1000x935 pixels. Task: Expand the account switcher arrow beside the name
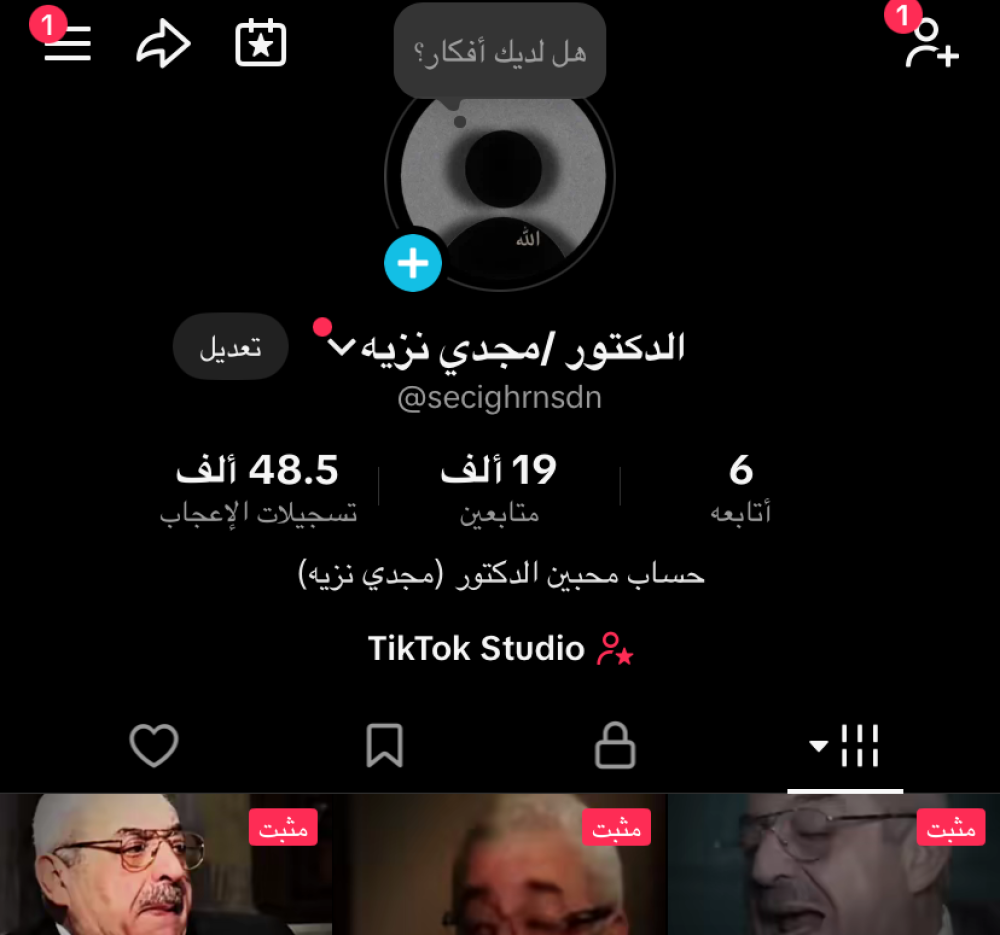pyautogui.click(x=342, y=347)
